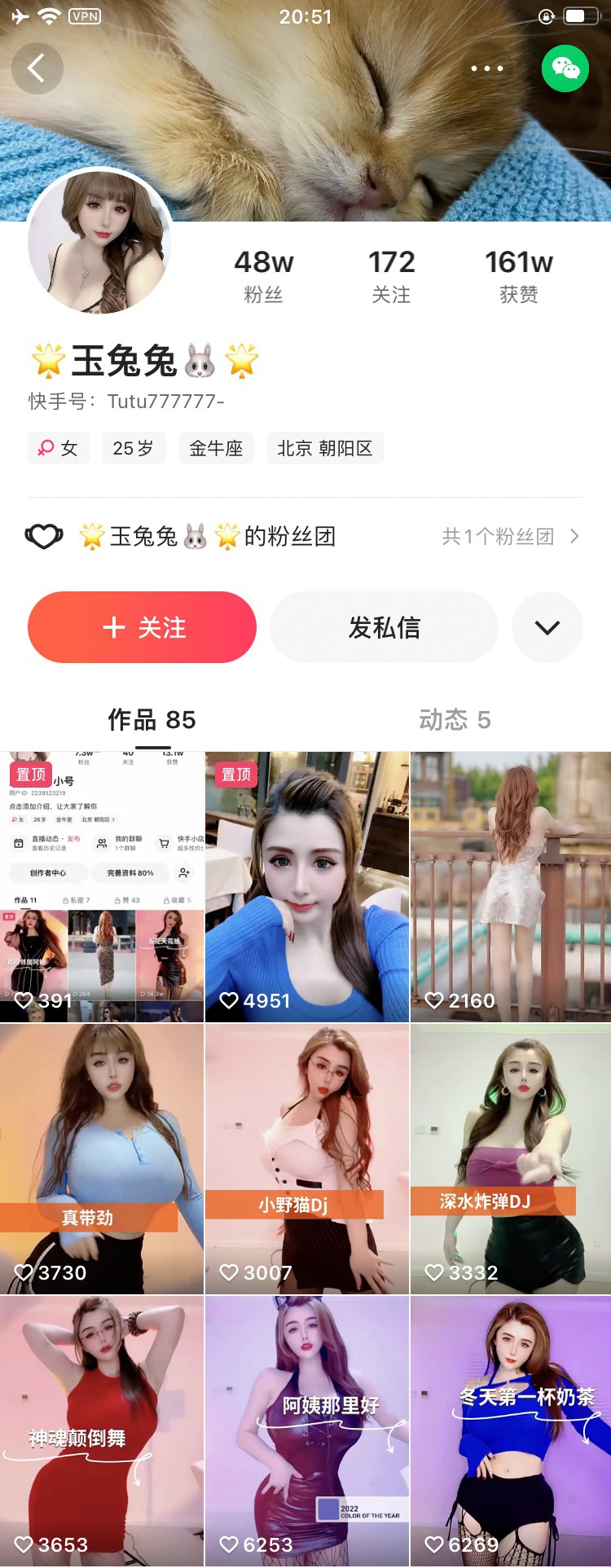Switch to the 作品 85 tab
This screenshot has width=611, height=1568.
pos(152,720)
